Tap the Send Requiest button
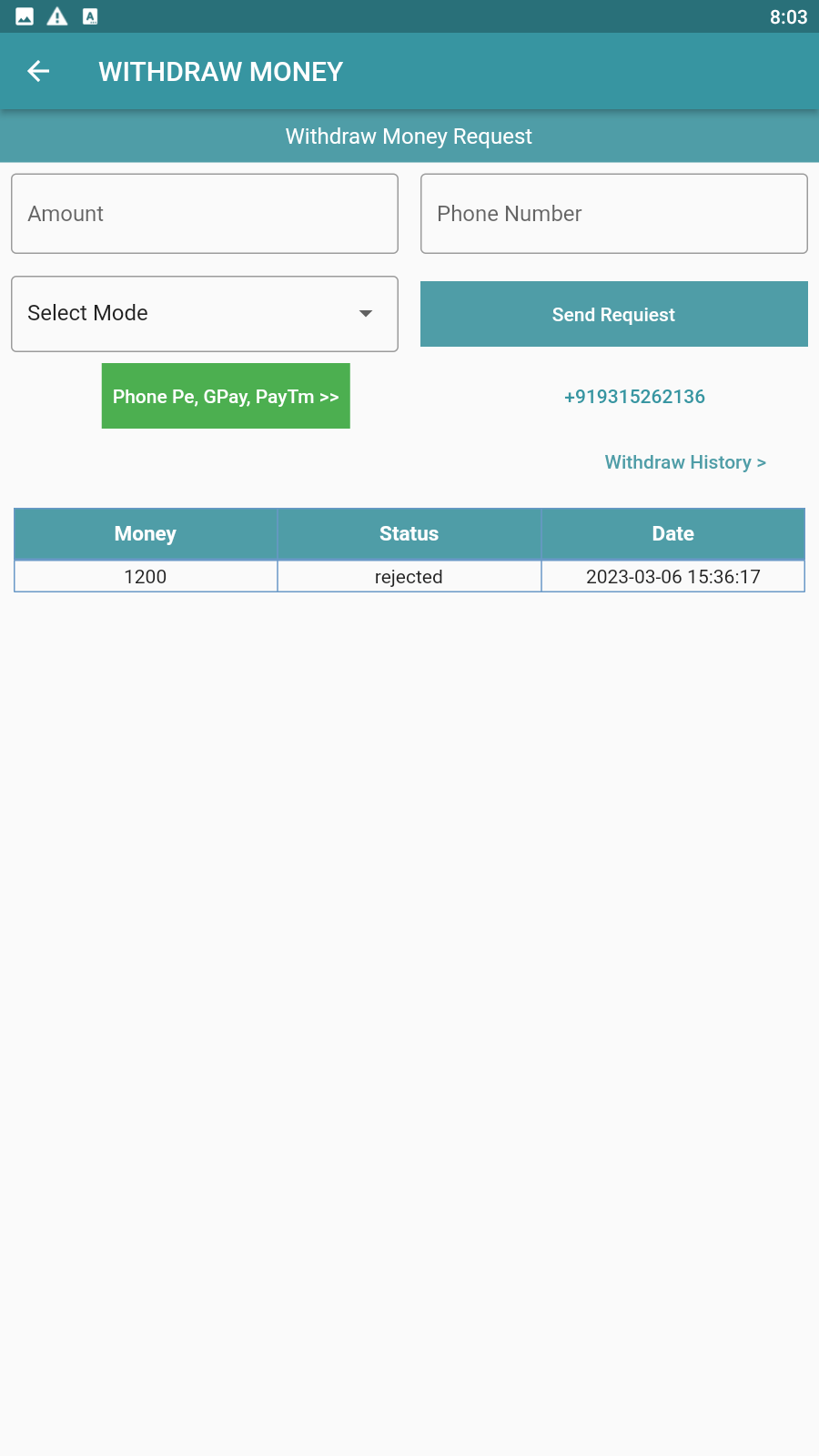 coord(613,314)
